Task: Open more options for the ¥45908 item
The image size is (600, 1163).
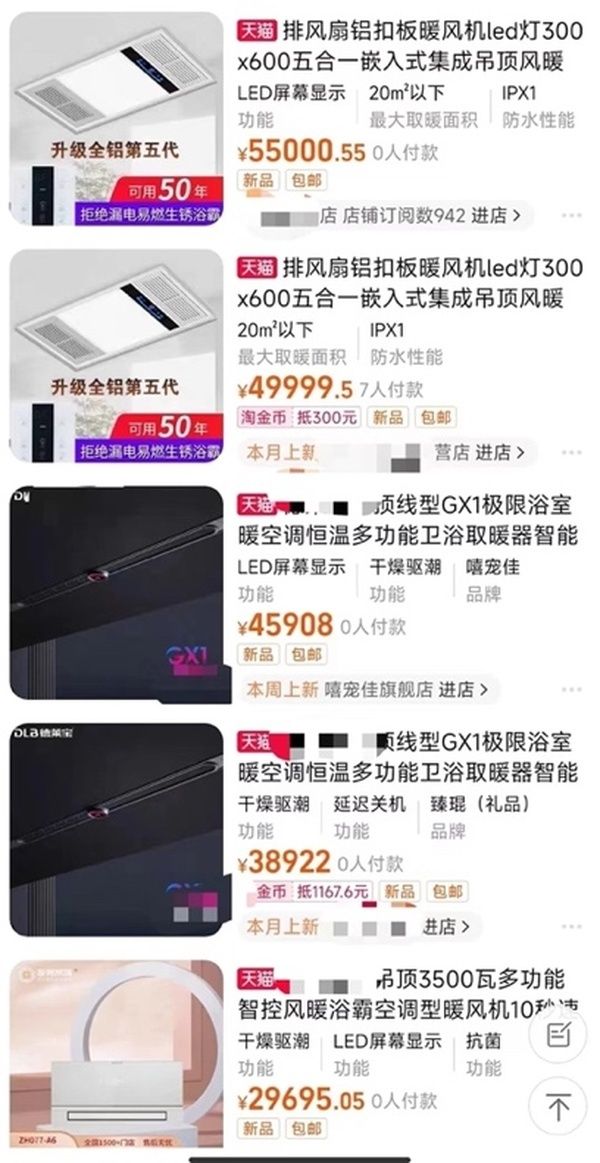Action: pyautogui.click(x=571, y=689)
